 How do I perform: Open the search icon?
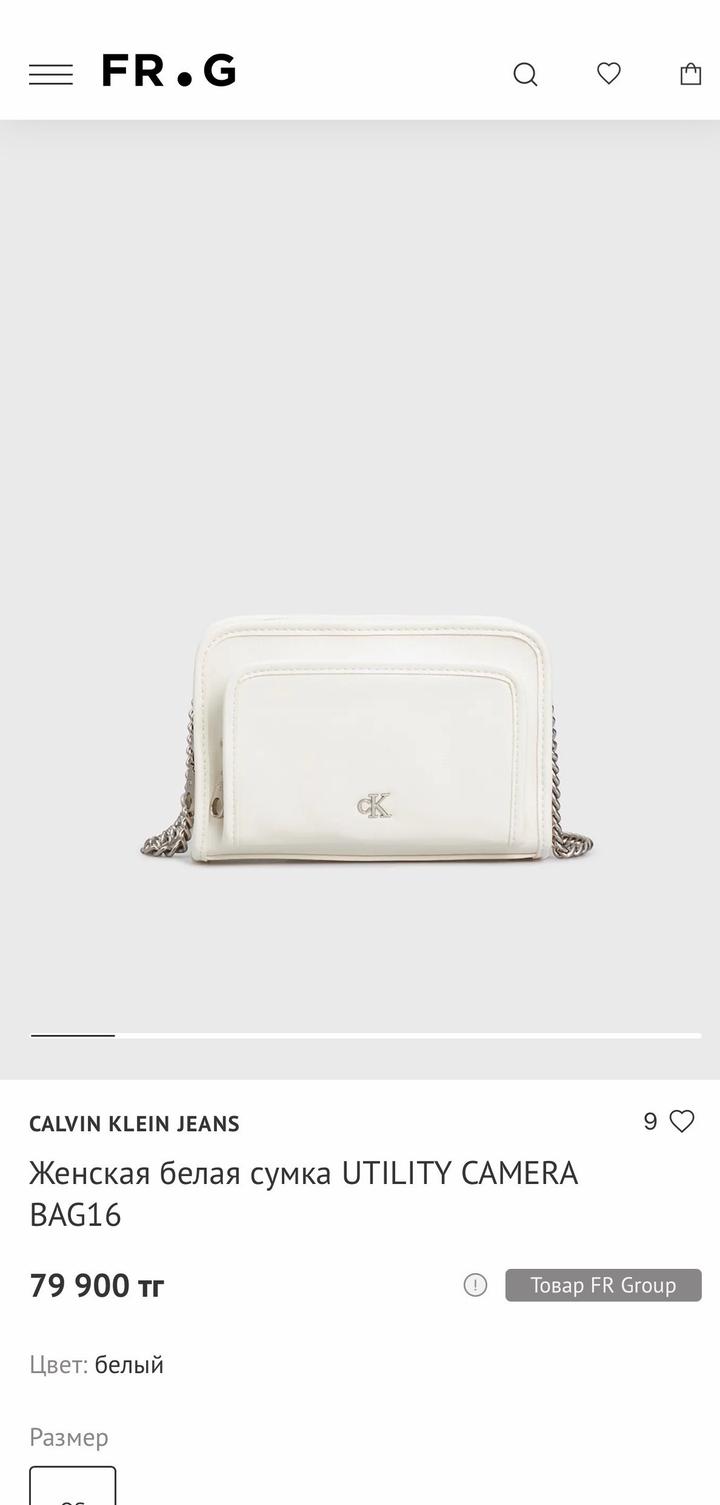(525, 74)
